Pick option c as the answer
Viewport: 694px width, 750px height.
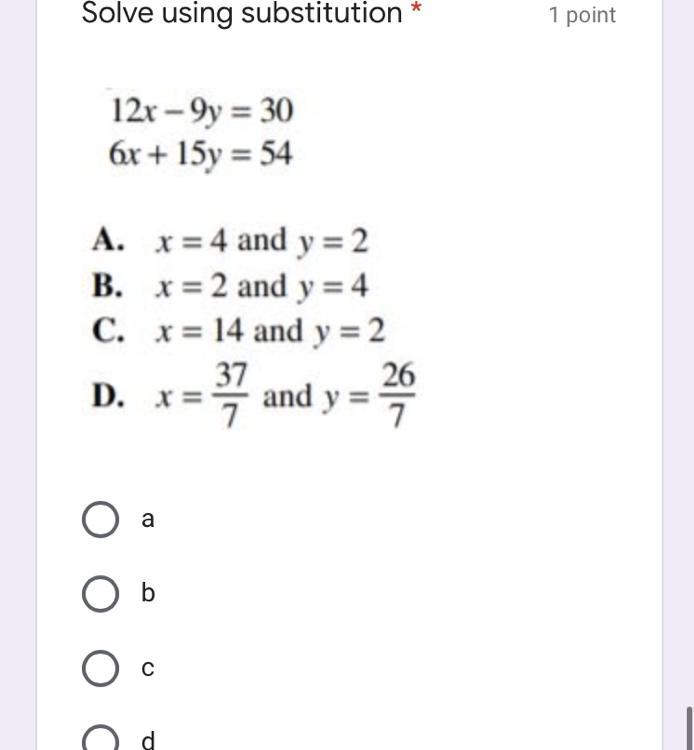tap(100, 668)
